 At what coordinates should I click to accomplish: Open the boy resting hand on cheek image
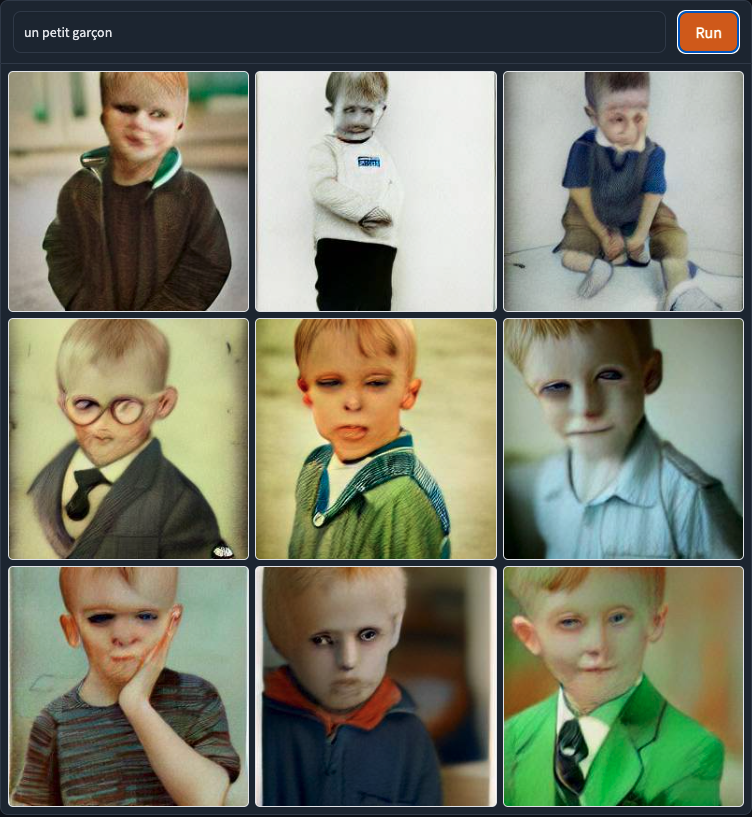pos(128,686)
